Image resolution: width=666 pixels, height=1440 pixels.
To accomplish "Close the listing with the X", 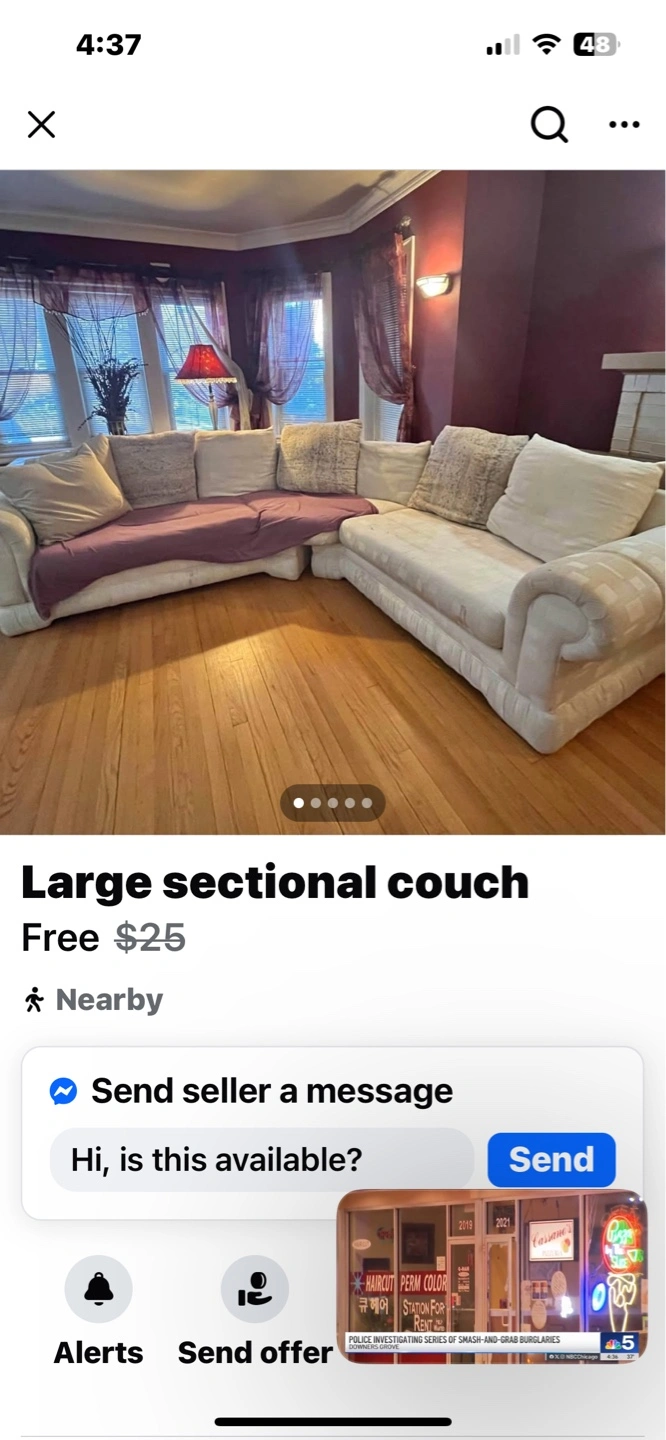I will coord(41,125).
